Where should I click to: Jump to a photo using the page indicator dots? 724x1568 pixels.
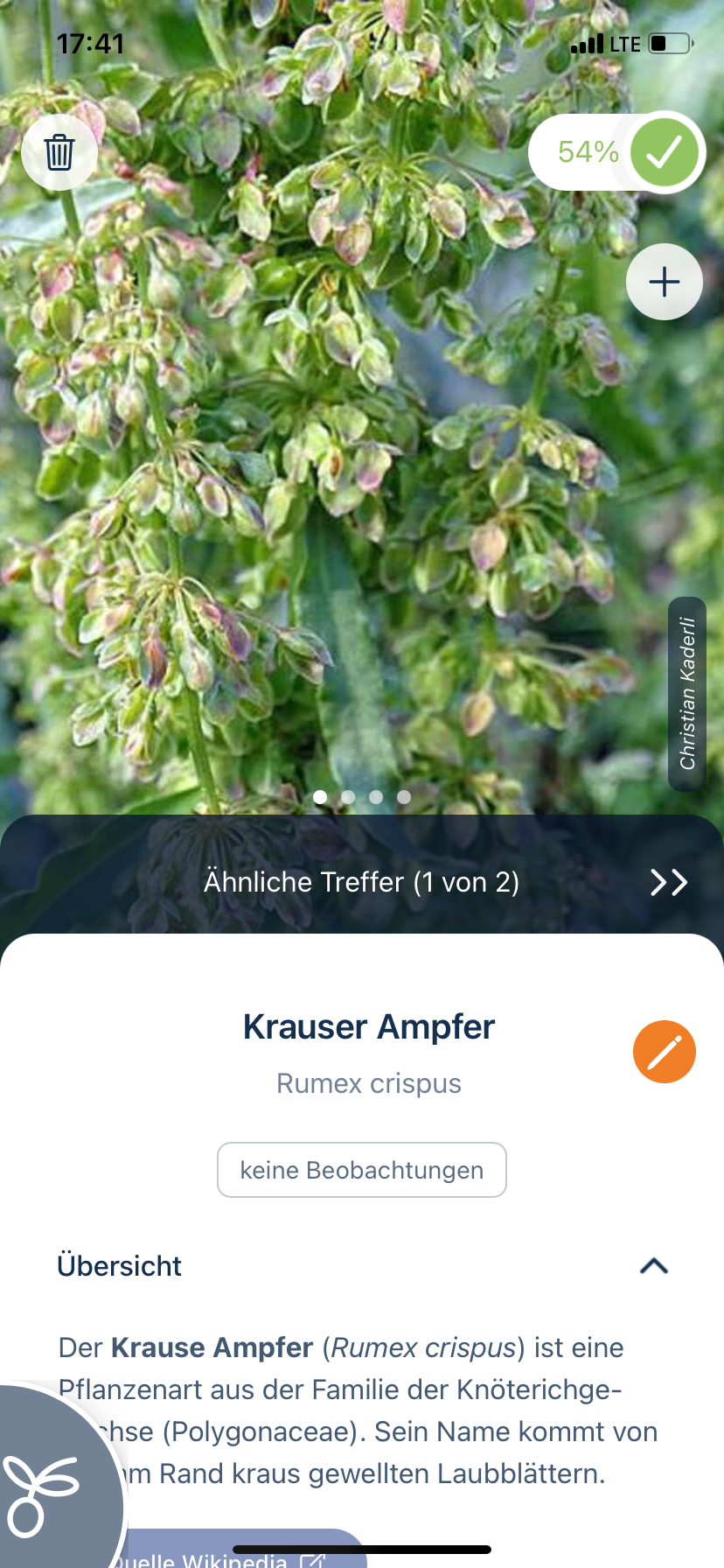pyautogui.click(x=362, y=797)
